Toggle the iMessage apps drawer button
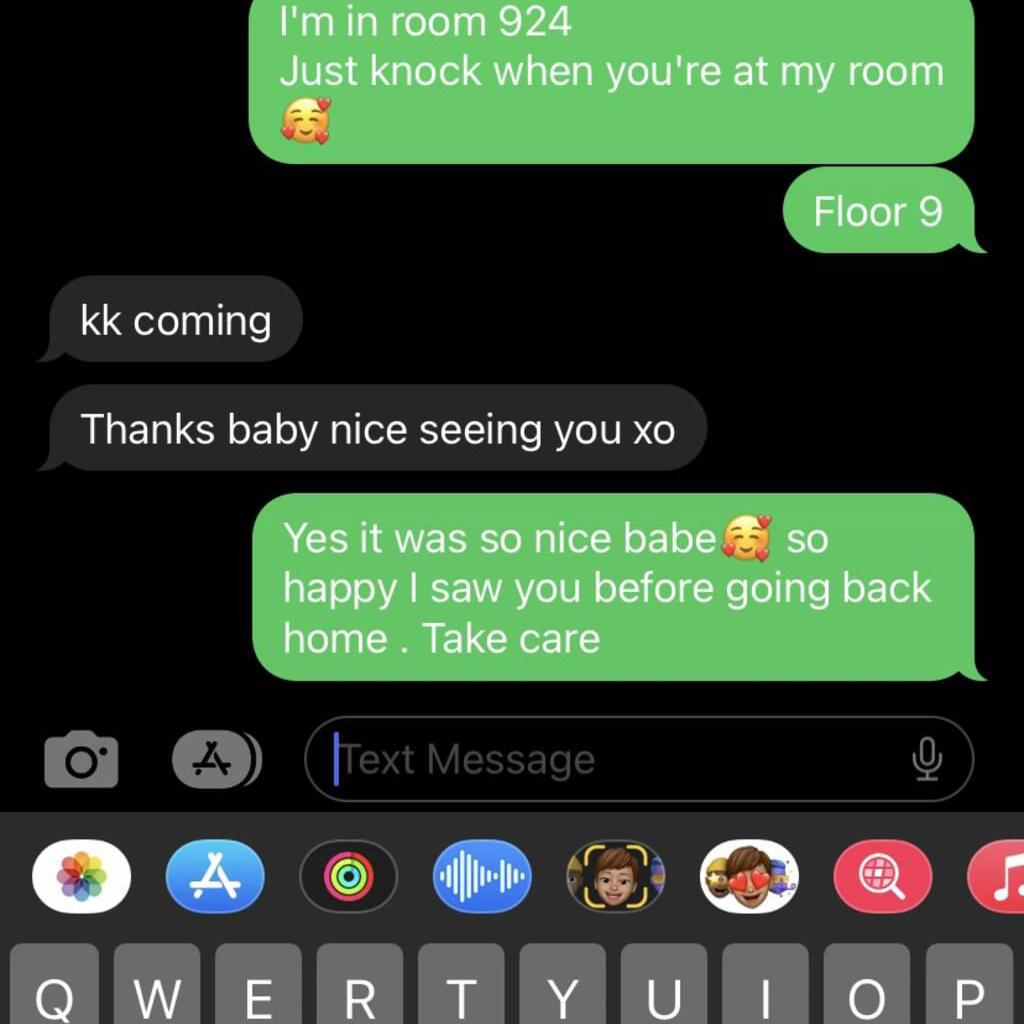Screen dimensions: 1024x1024 [215, 760]
